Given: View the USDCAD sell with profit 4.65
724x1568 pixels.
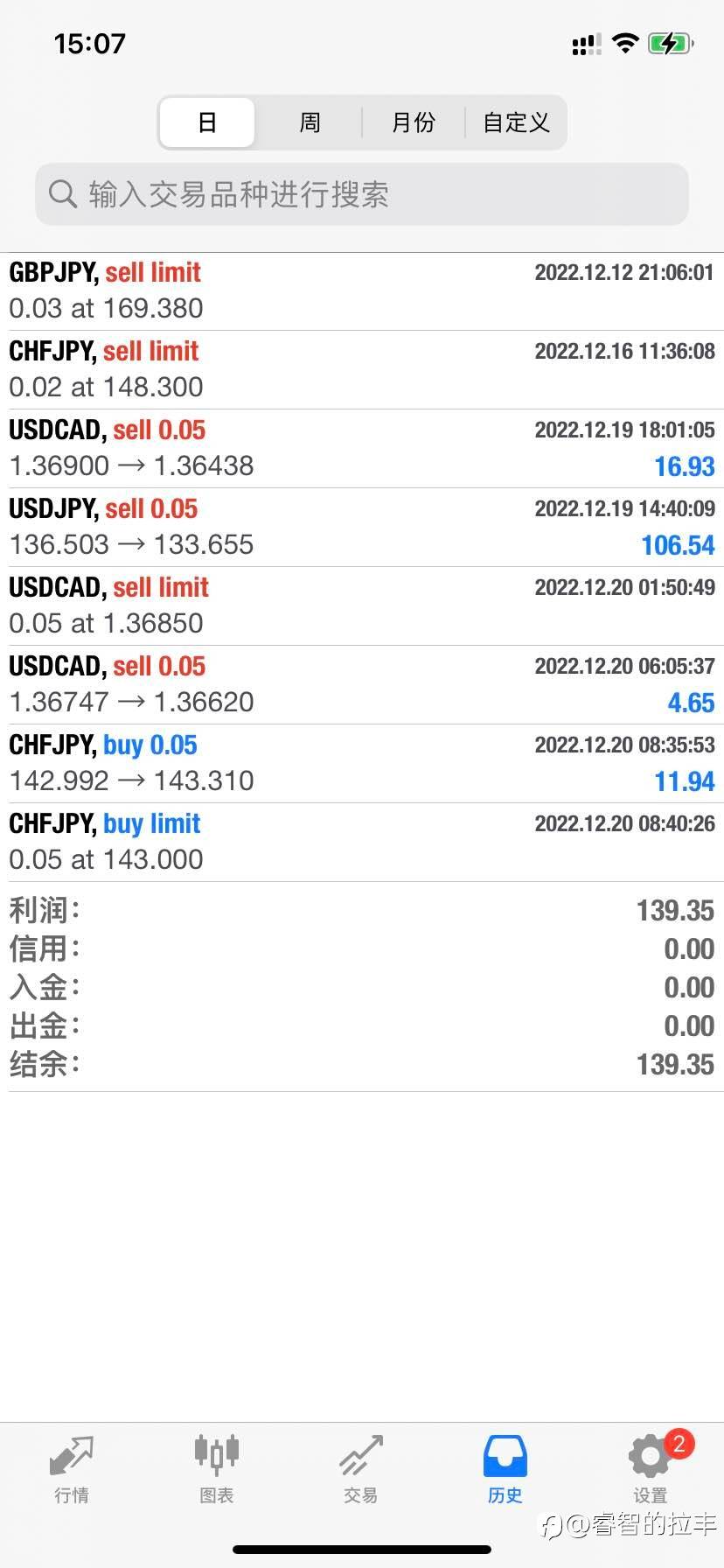Looking at the screenshot, I should click(x=362, y=684).
